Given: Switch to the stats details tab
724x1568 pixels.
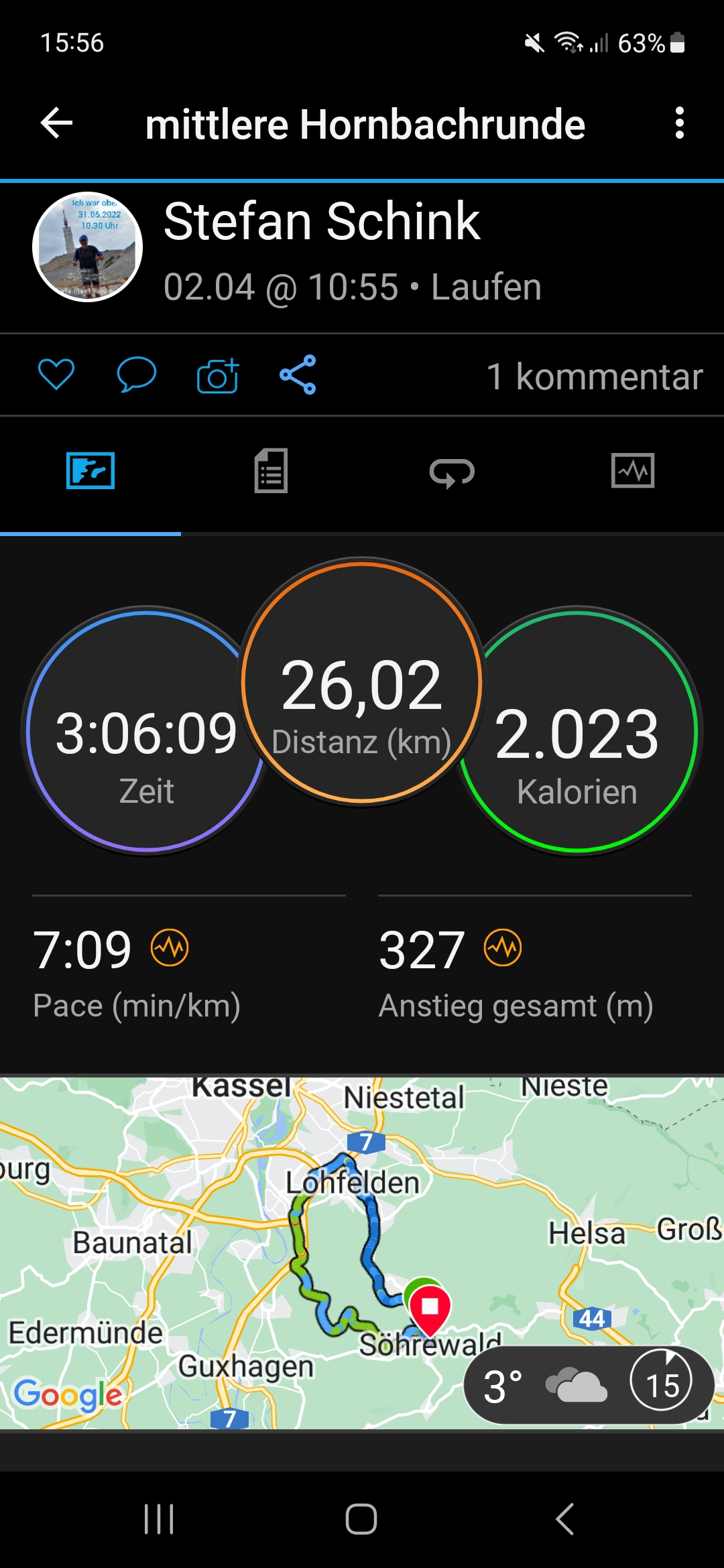Looking at the screenshot, I should [x=271, y=471].
